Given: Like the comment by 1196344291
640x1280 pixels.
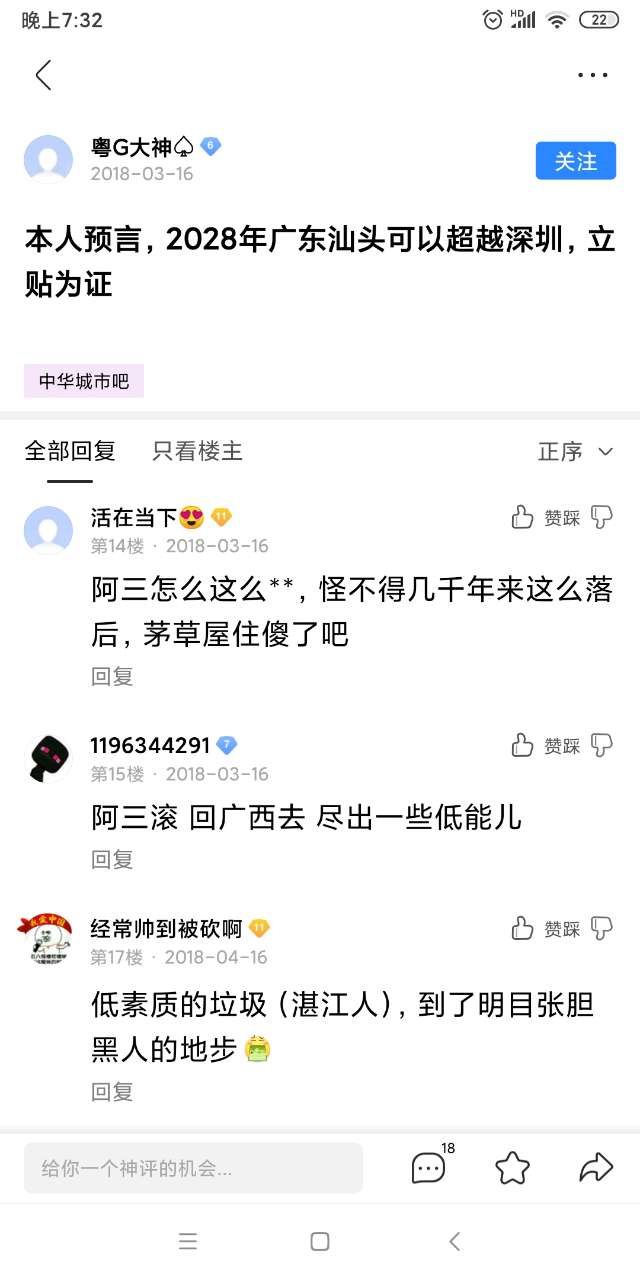Looking at the screenshot, I should (x=523, y=745).
